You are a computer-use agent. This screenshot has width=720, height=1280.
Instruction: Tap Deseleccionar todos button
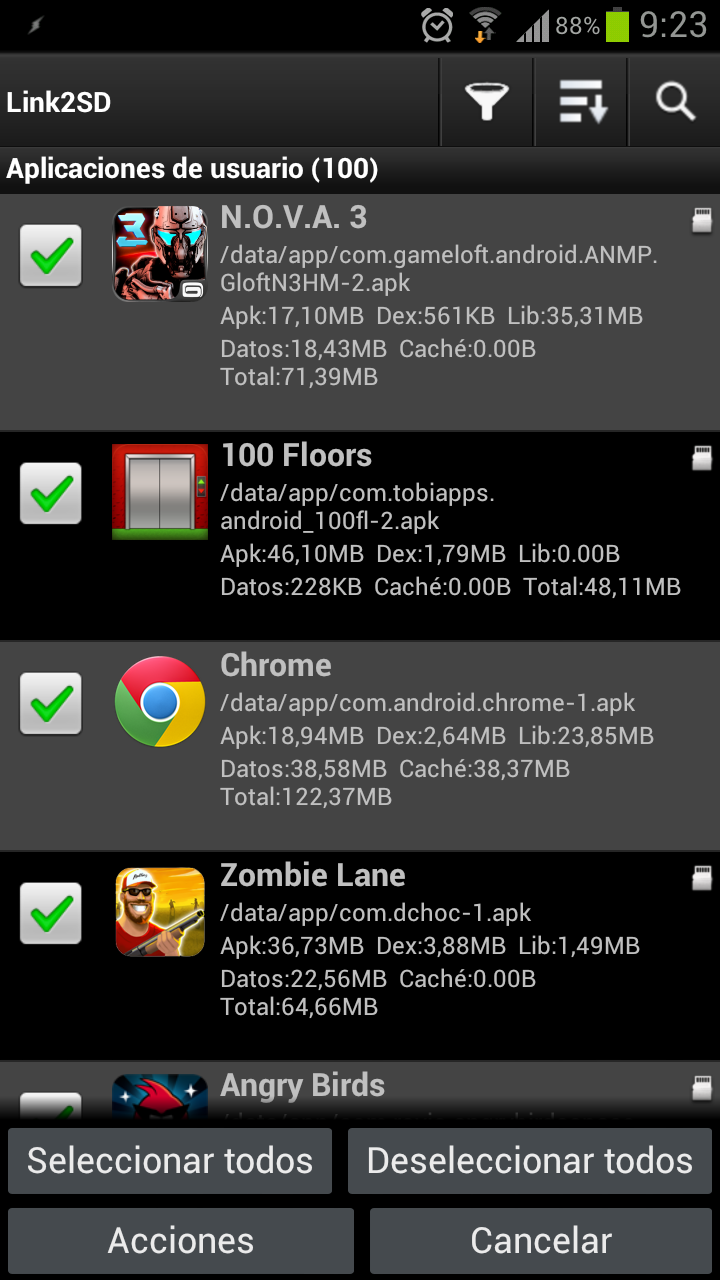coord(530,1161)
